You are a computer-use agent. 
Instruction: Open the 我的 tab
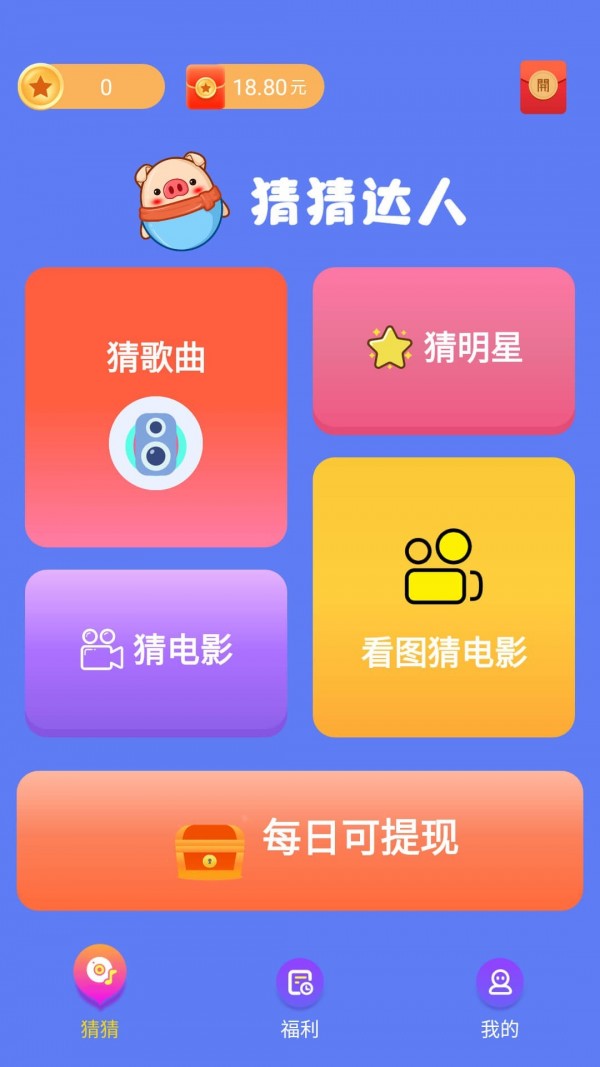(500, 997)
